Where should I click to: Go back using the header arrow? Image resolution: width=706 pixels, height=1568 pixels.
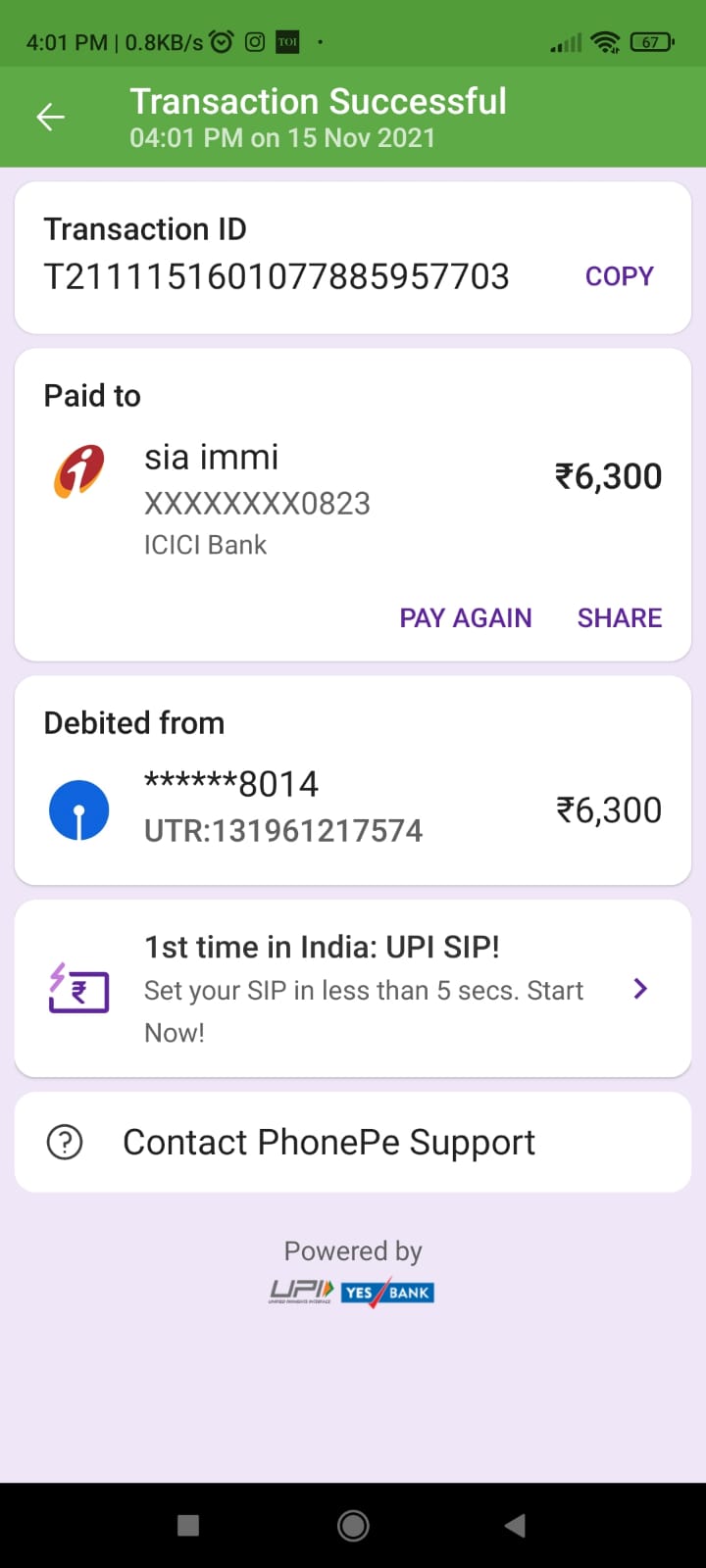click(x=50, y=118)
